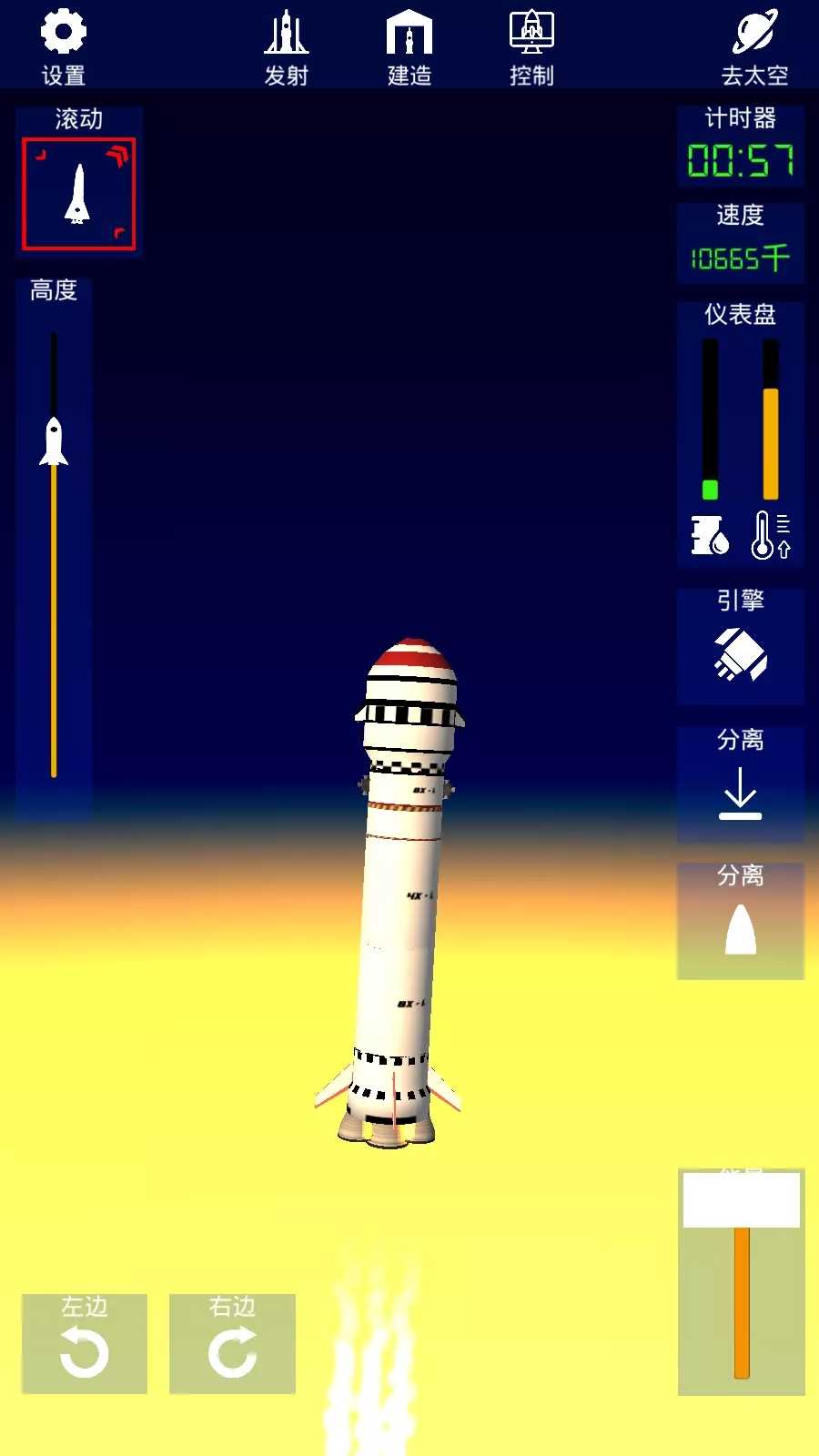
Task: Toggle the 滚动 roll view box
Action: point(79,194)
